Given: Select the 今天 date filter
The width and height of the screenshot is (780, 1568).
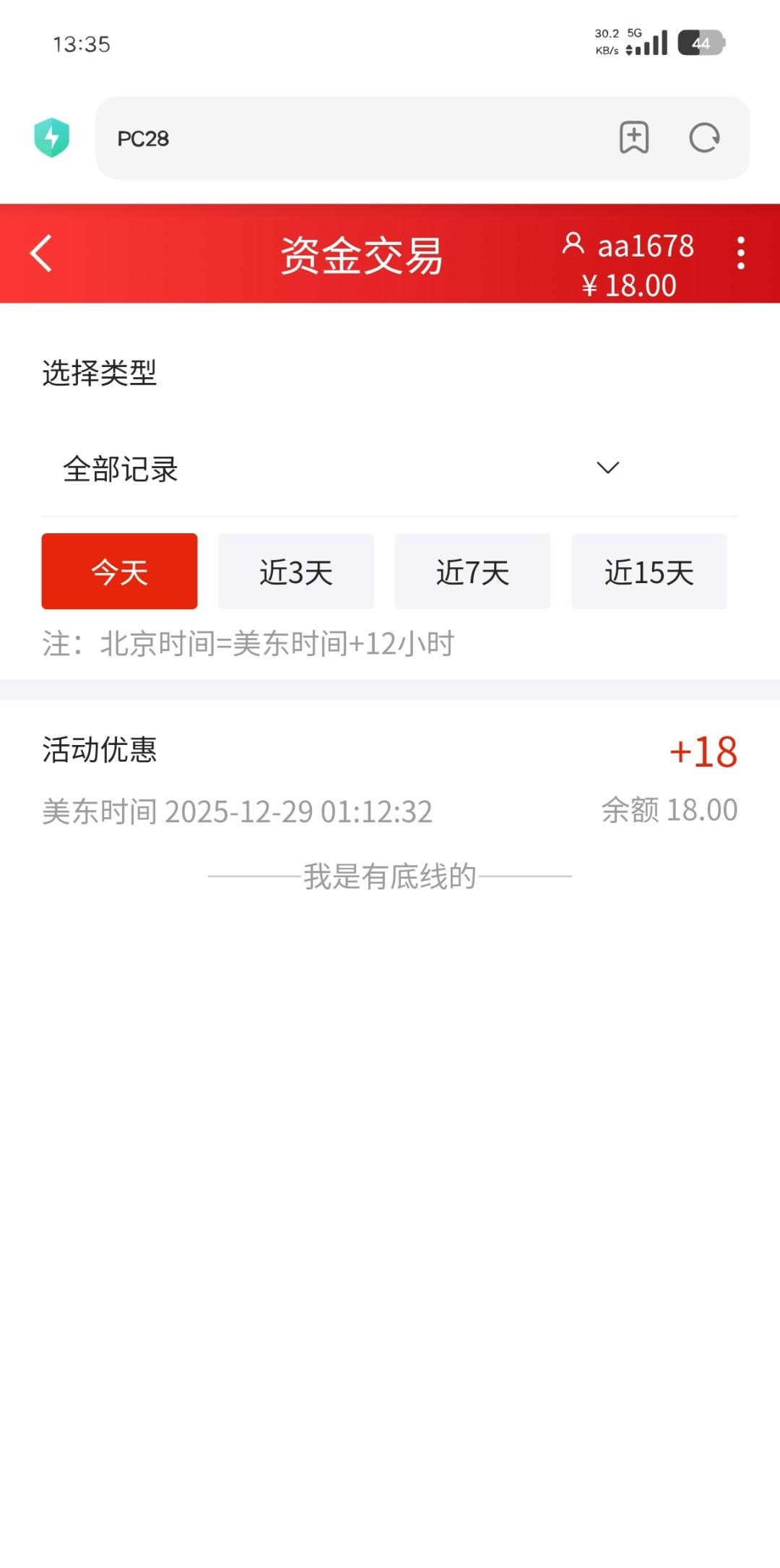Looking at the screenshot, I should pos(119,572).
